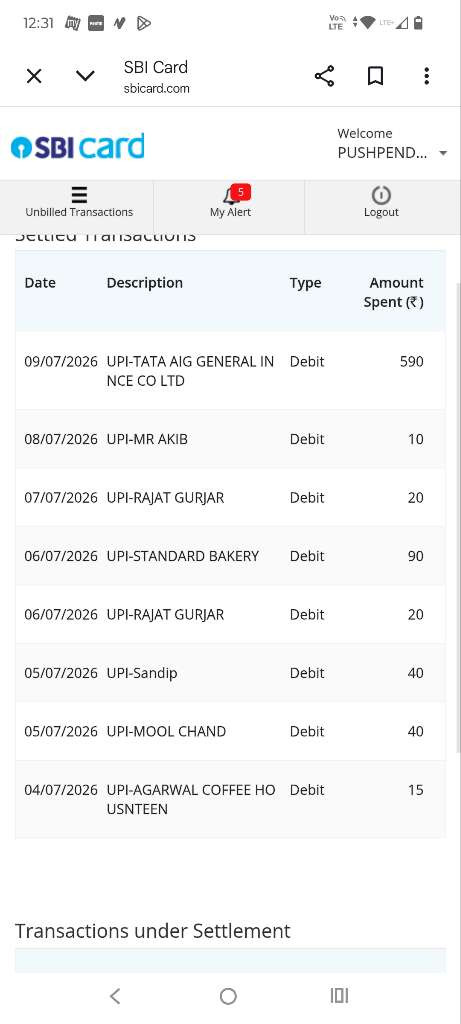Open the browser overflow menu
Screen dimensions: 461x1024
pyautogui.click(x=426, y=76)
